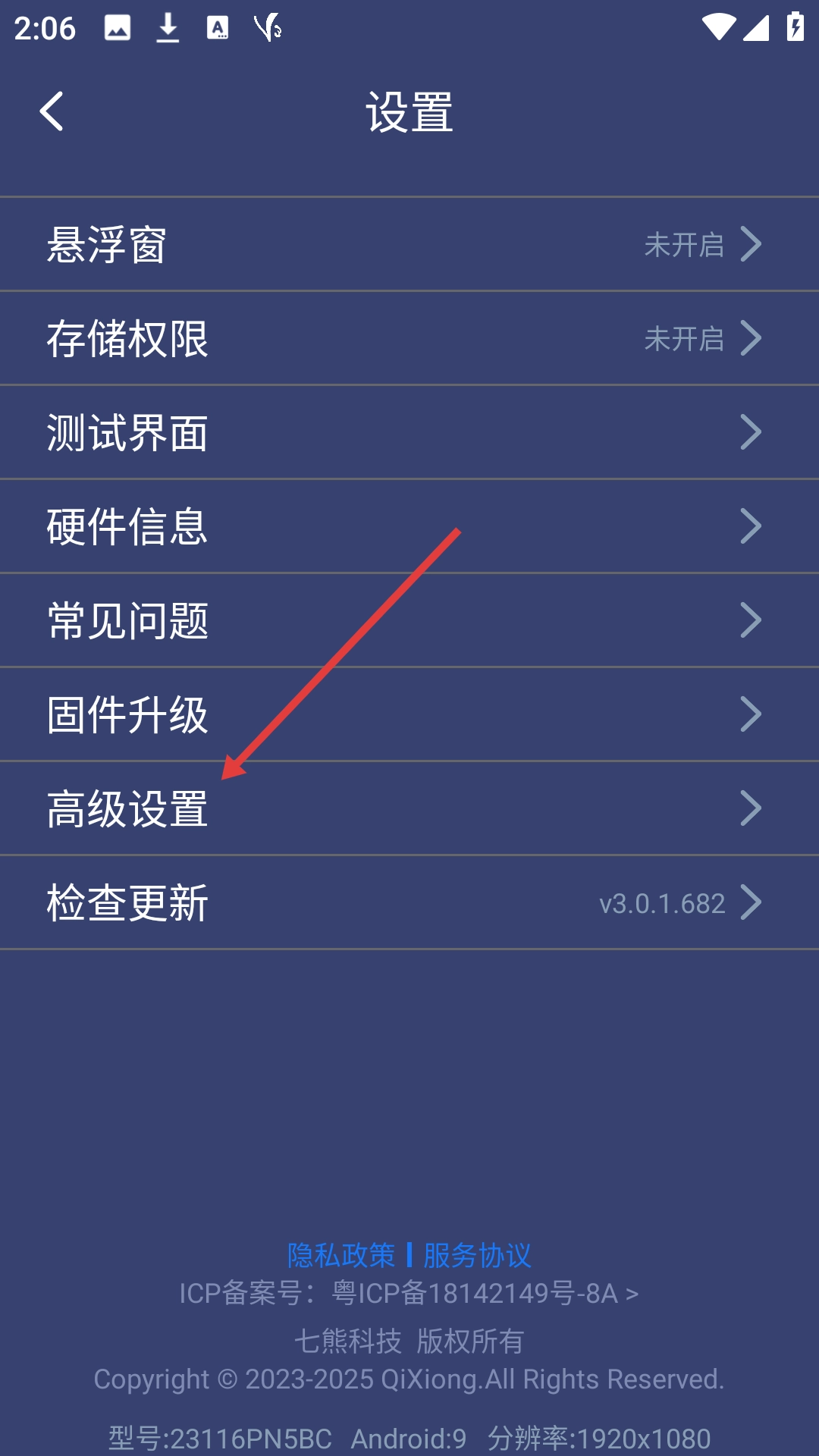Go back using the top-left arrow
Image resolution: width=819 pixels, height=1456 pixels.
coord(52,112)
